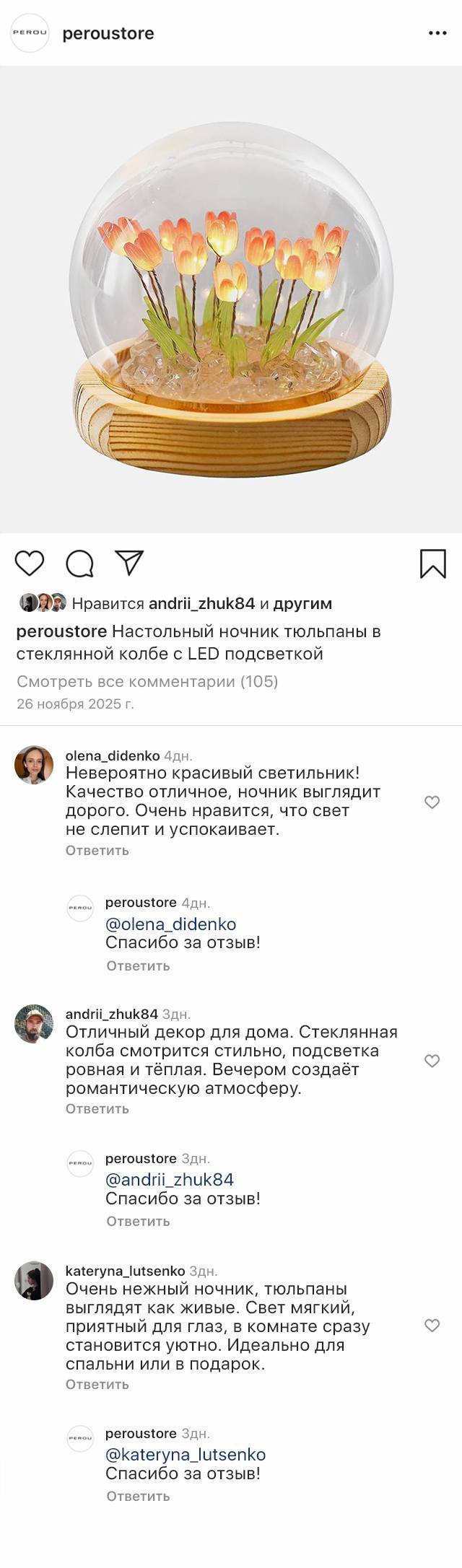This screenshot has width=462, height=1568.
Task: Open the @kateryna_lutsenko mention link
Action: pyautogui.click(x=185, y=1454)
